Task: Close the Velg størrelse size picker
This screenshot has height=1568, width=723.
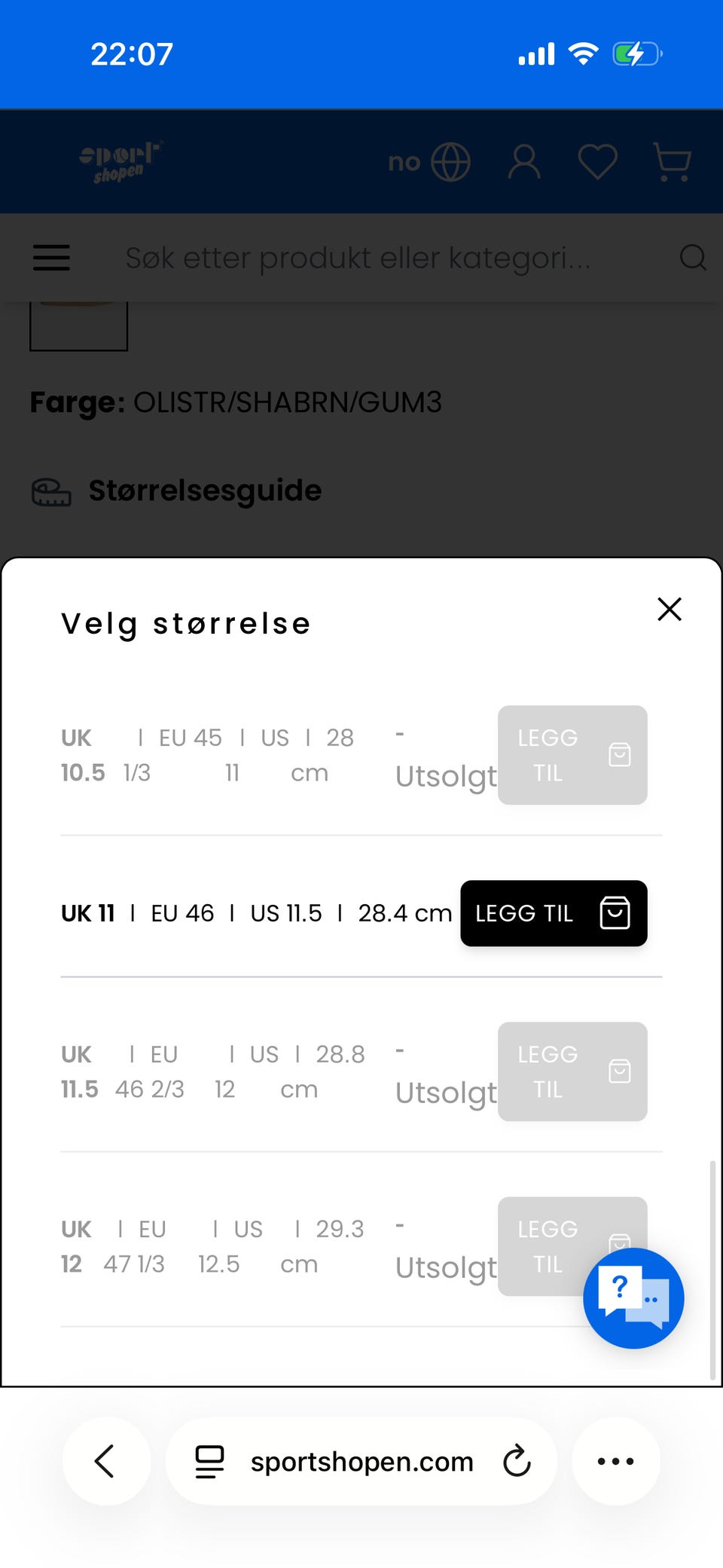Action: pyautogui.click(x=669, y=609)
